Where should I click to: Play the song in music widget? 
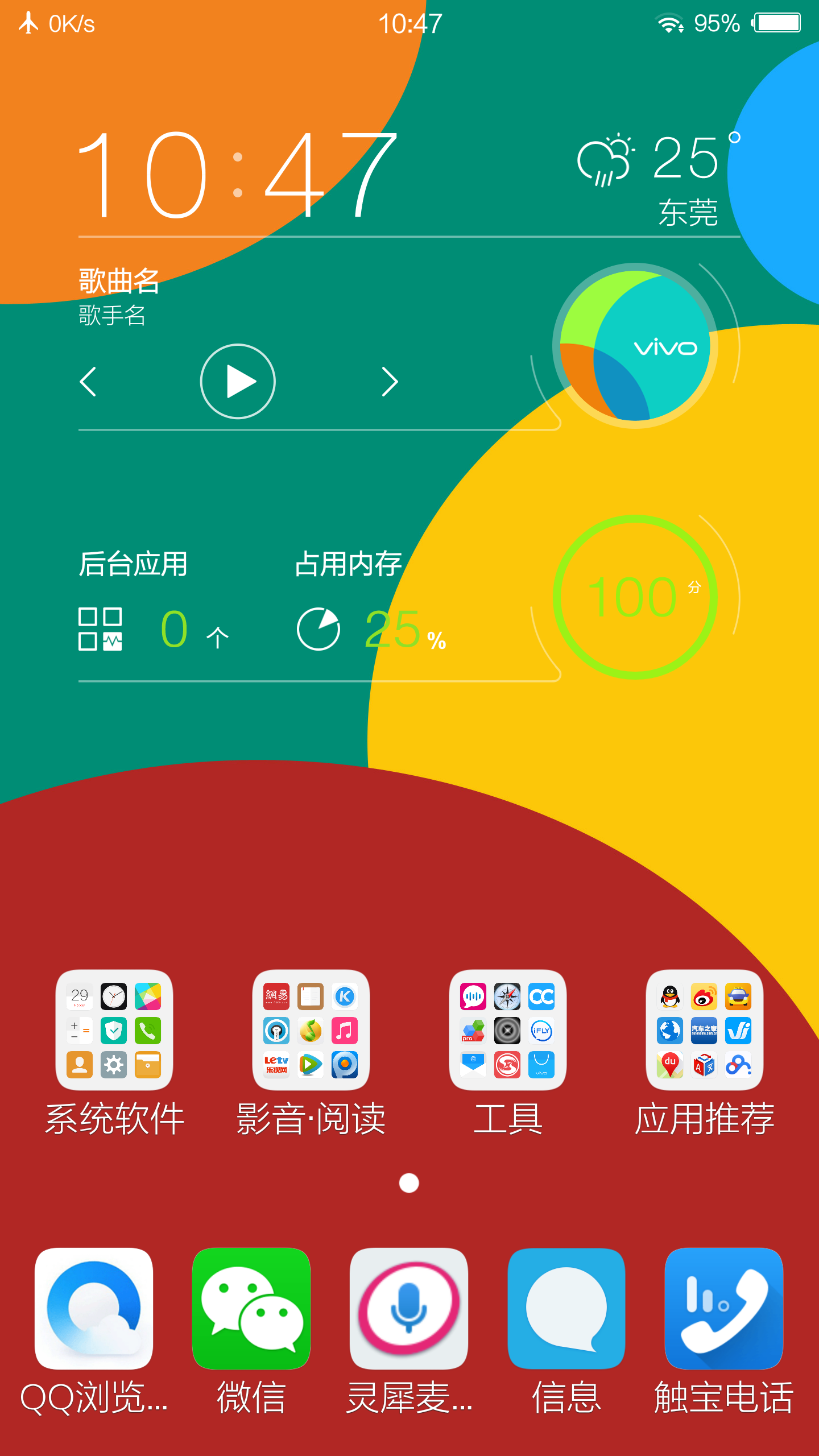point(238,381)
